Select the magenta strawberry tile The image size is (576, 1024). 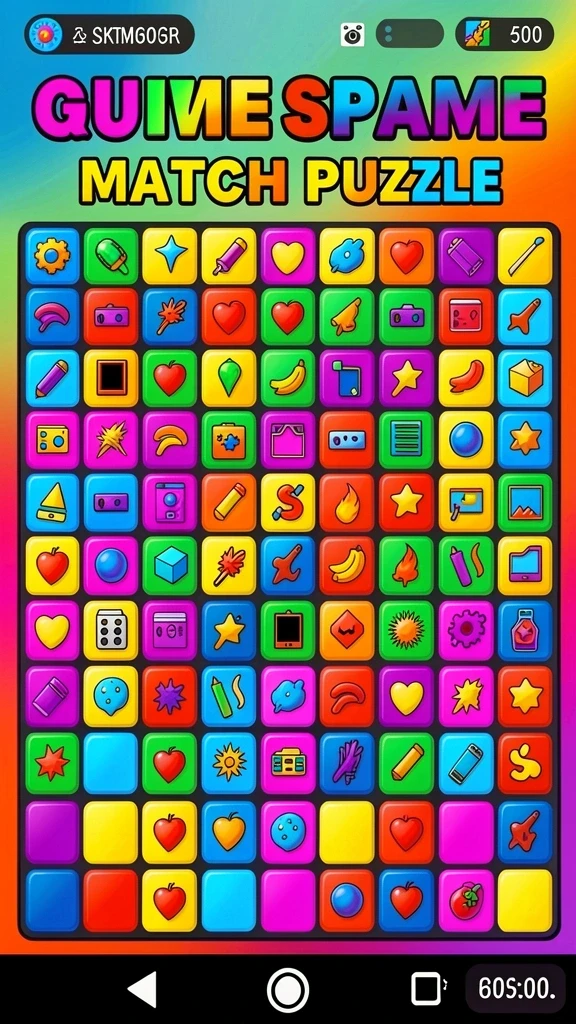[x=466, y=900]
